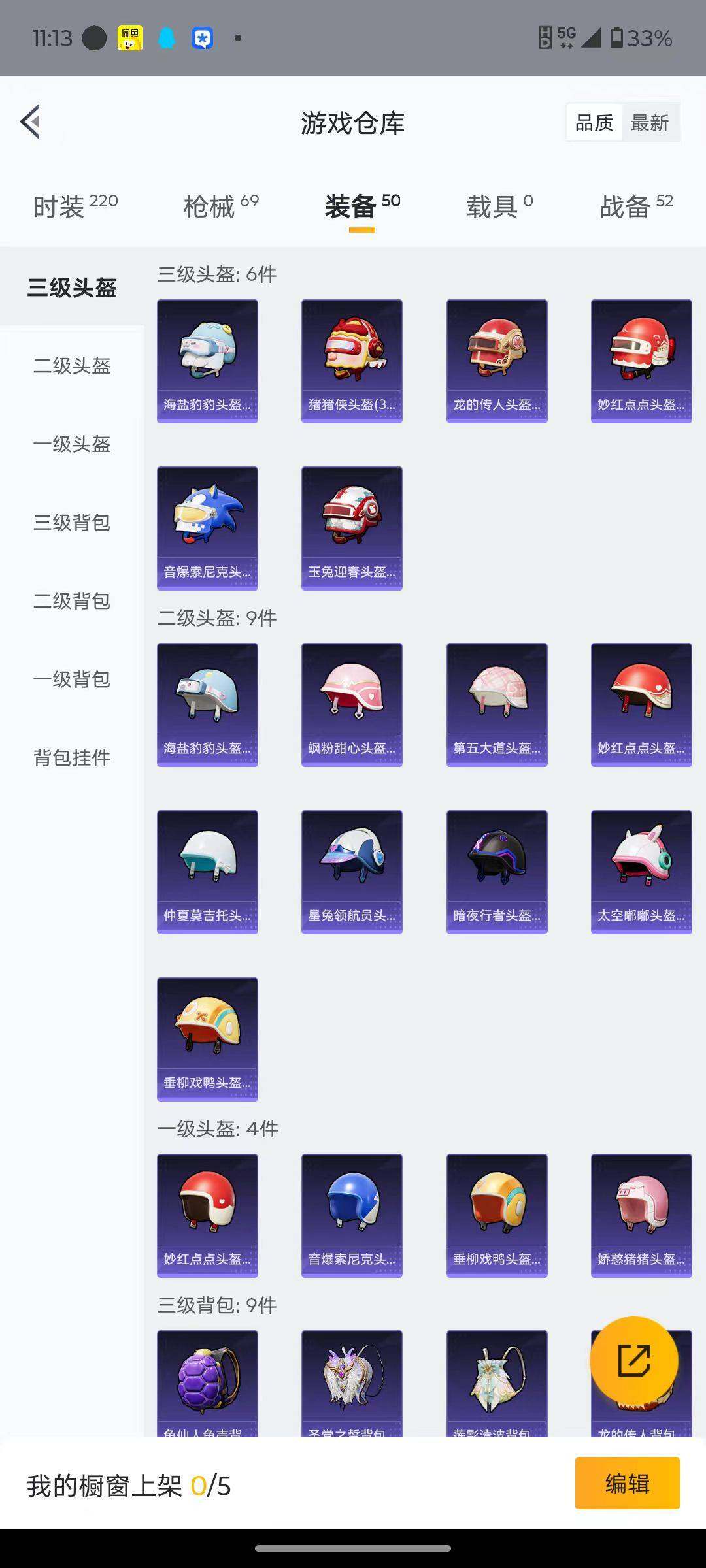This screenshot has height=1568, width=706.
Task: Select the 猪猪侠头盔 item
Action: pyautogui.click(x=352, y=359)
